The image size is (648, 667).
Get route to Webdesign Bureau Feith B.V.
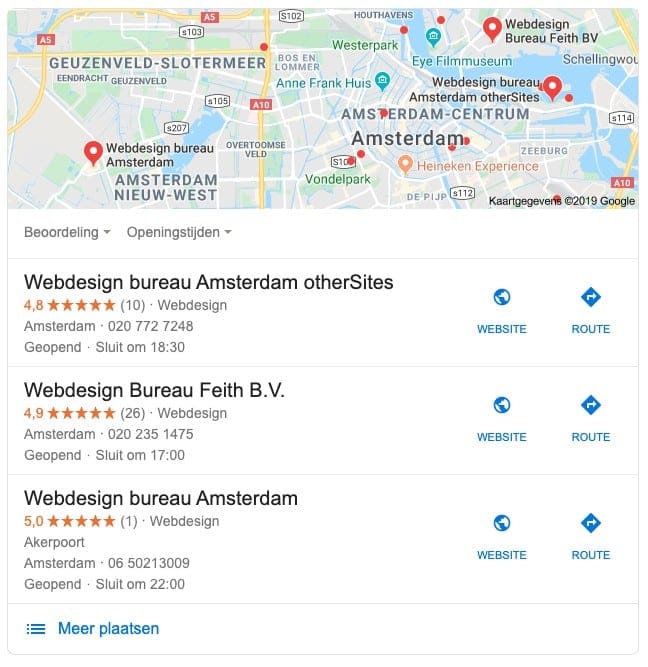590,417
